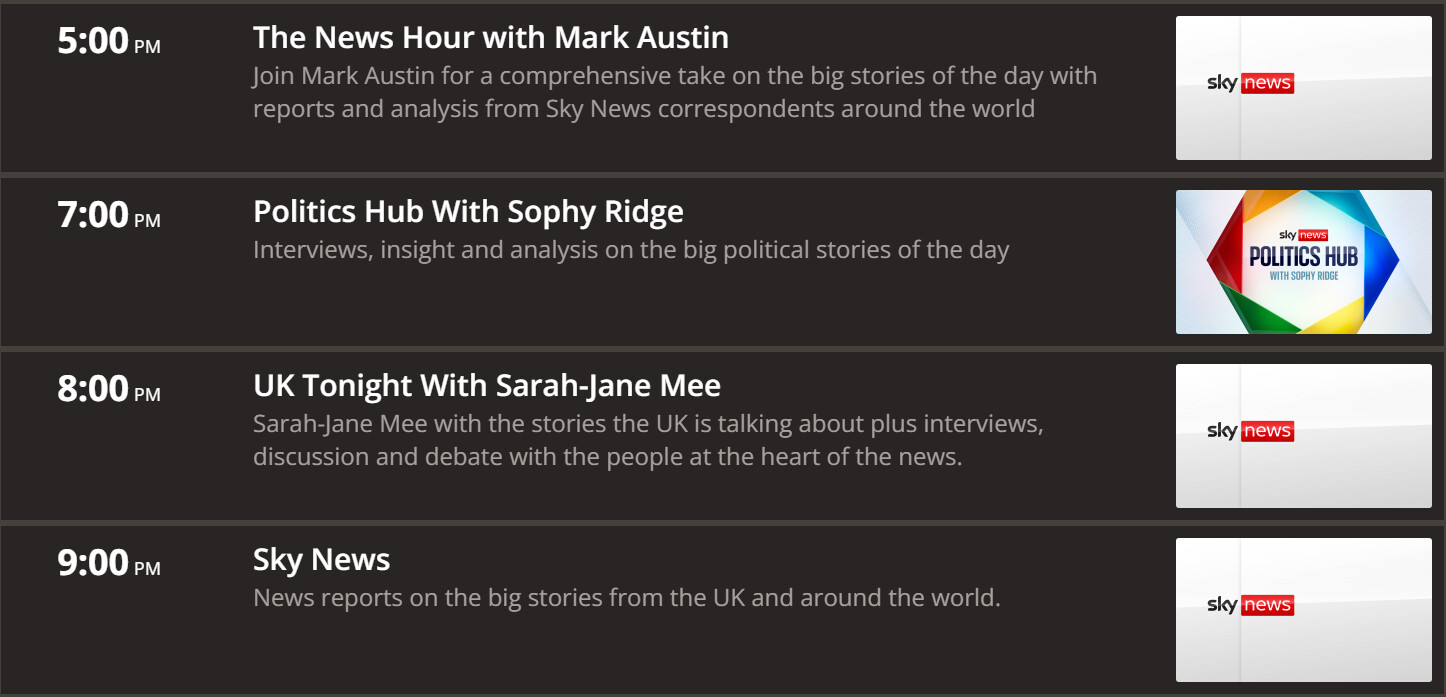Open the 9:00 PM Sky News programme
The image size is (1446, 697).
321,560
